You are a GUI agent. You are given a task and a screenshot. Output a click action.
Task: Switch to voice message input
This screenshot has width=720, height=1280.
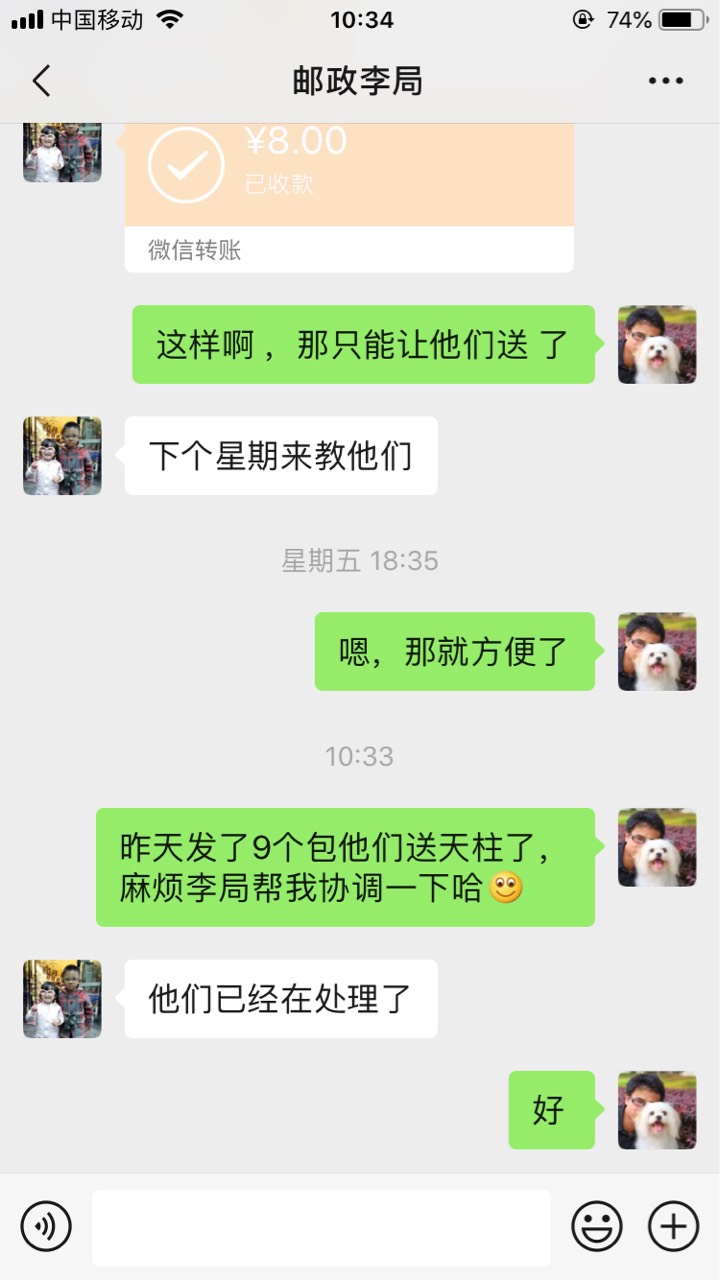46,1226
